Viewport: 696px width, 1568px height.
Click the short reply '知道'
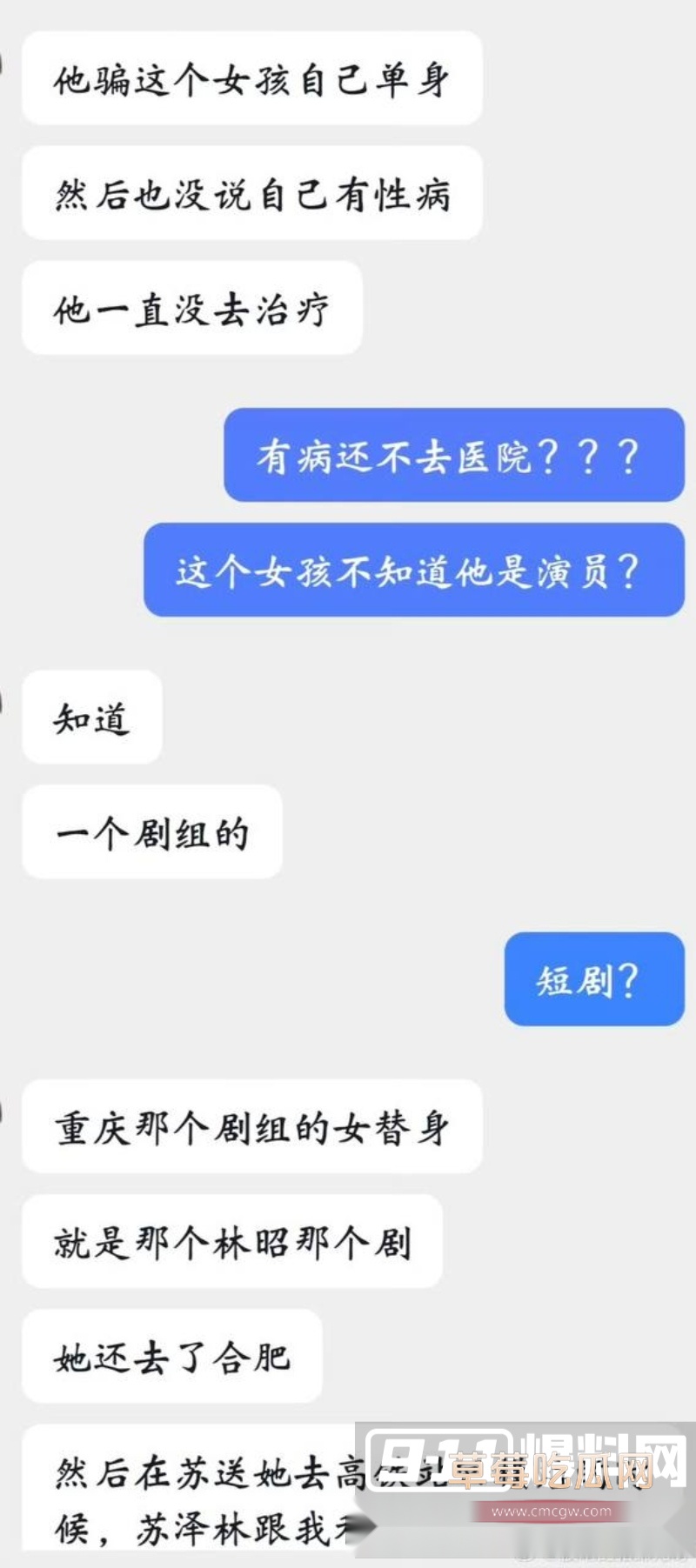click(91, 718)
